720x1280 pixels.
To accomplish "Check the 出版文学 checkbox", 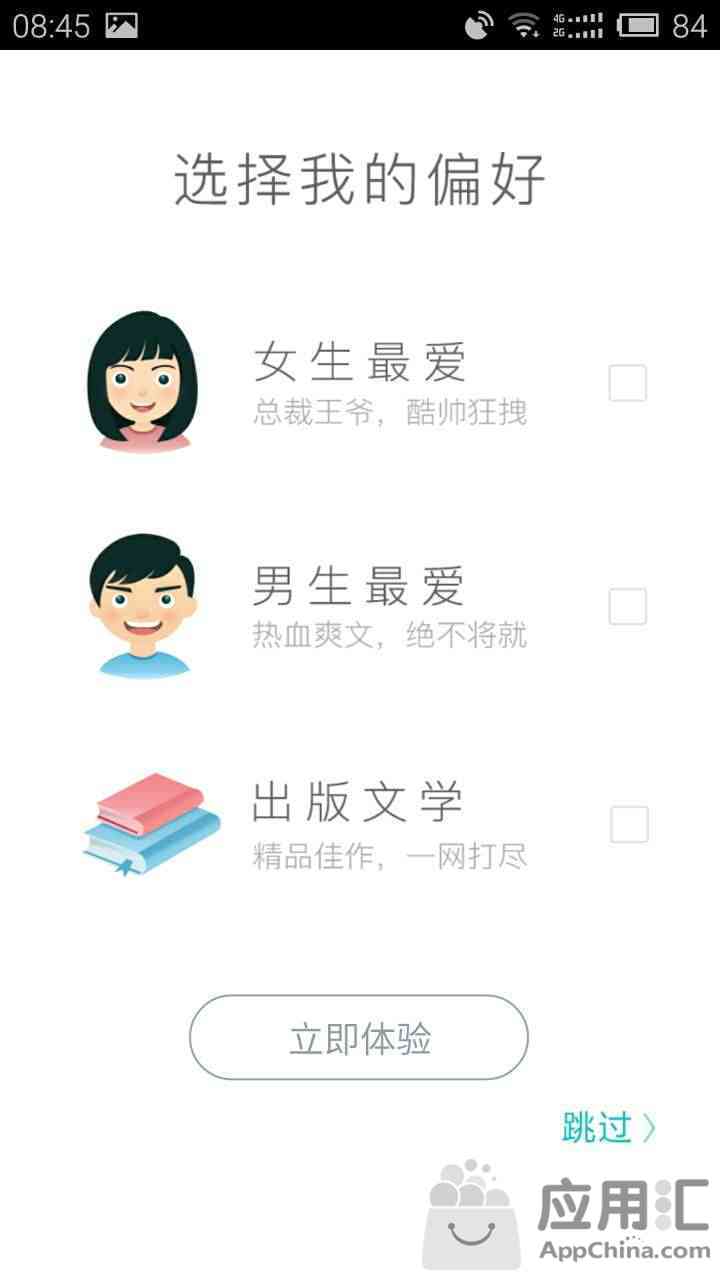I will click(x=629, y=825).
